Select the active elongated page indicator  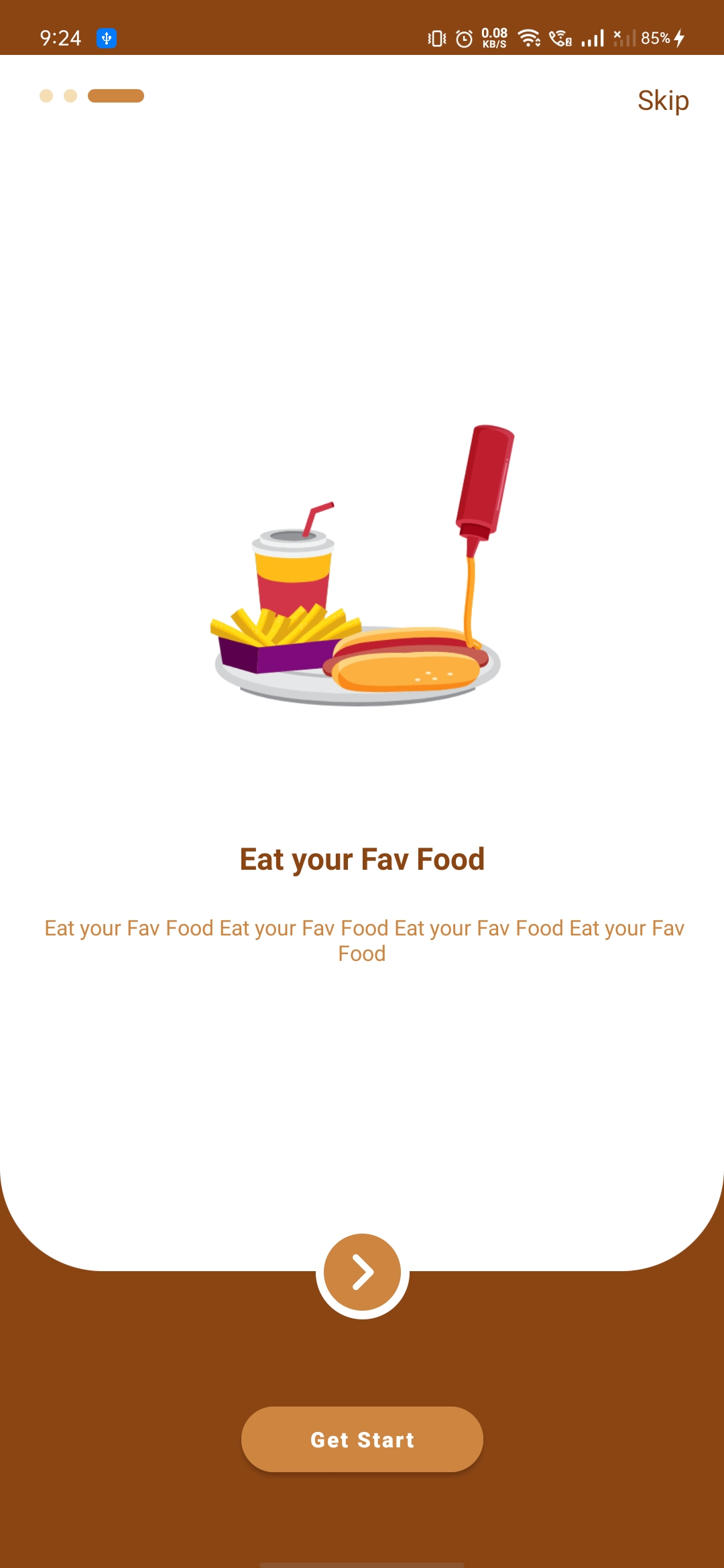tap(117, 96)
